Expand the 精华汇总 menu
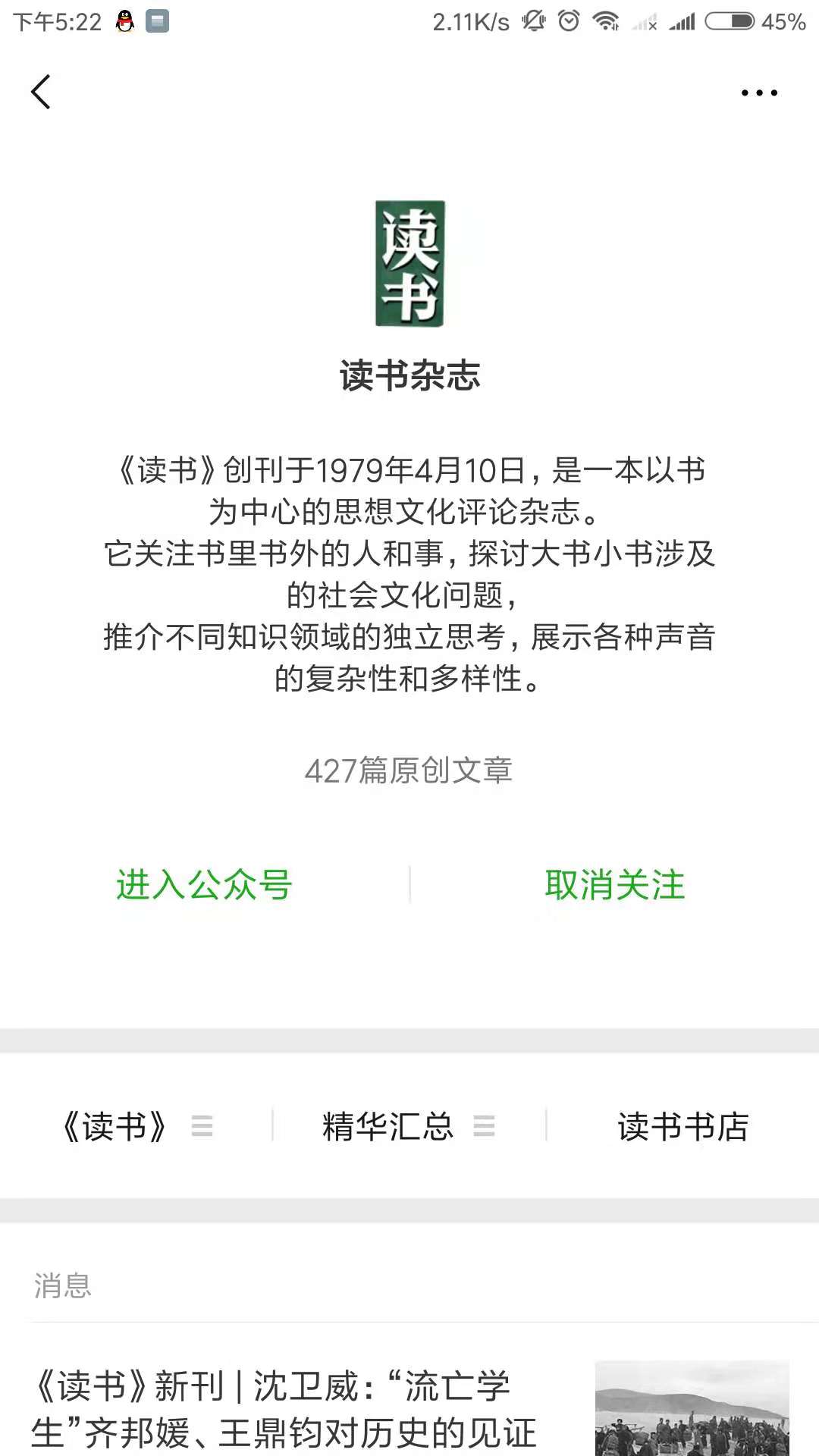 409,1126
